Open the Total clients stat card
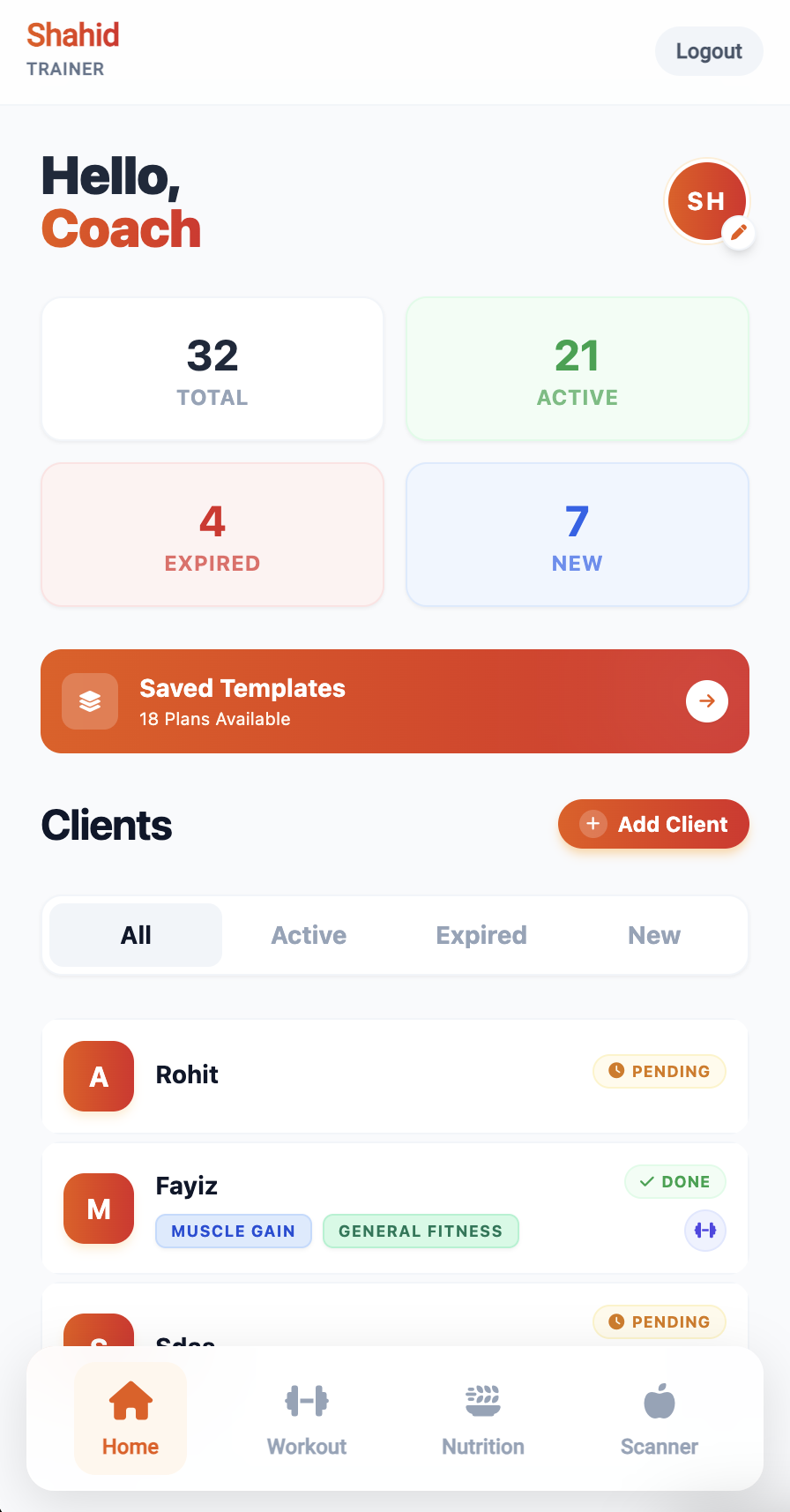 click(212, 370)
